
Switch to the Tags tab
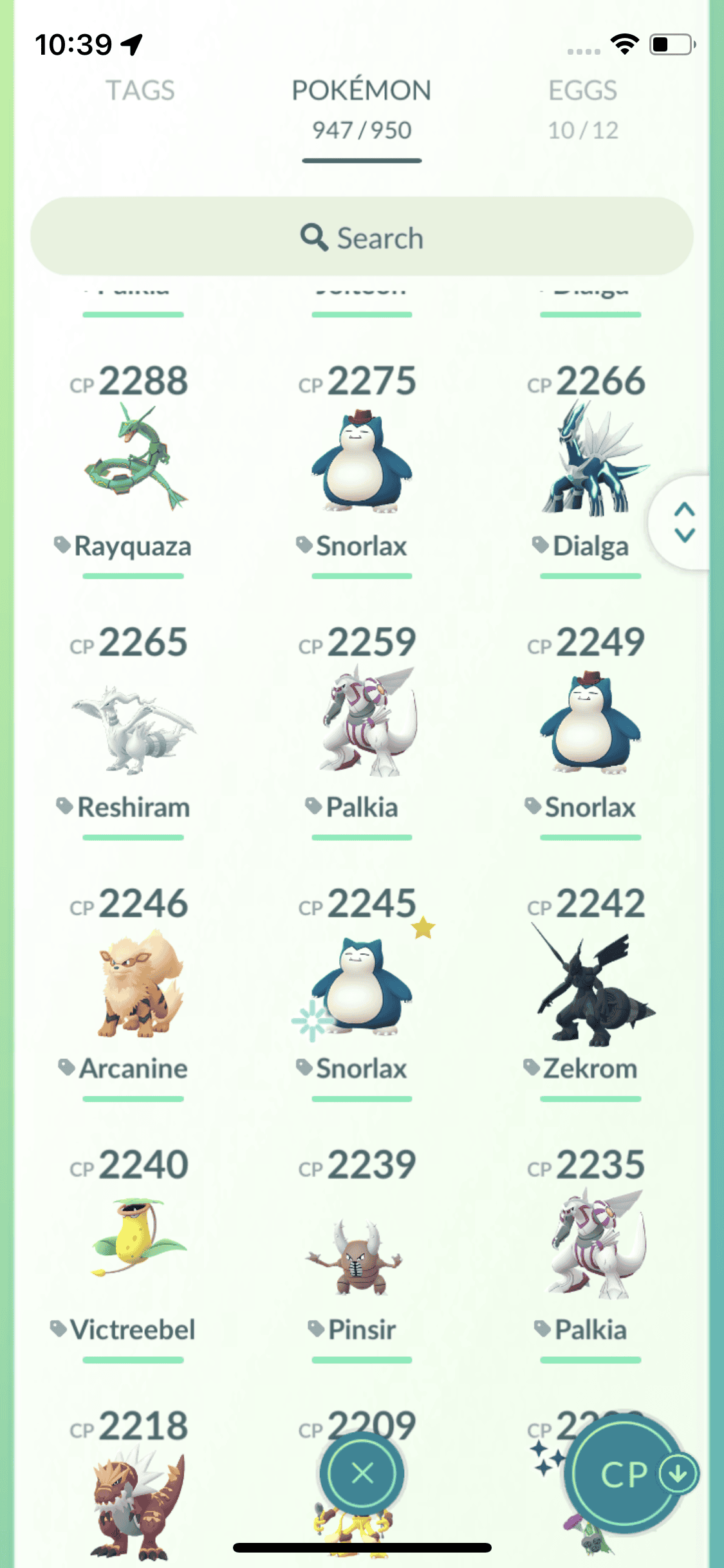tap(140, 91)
